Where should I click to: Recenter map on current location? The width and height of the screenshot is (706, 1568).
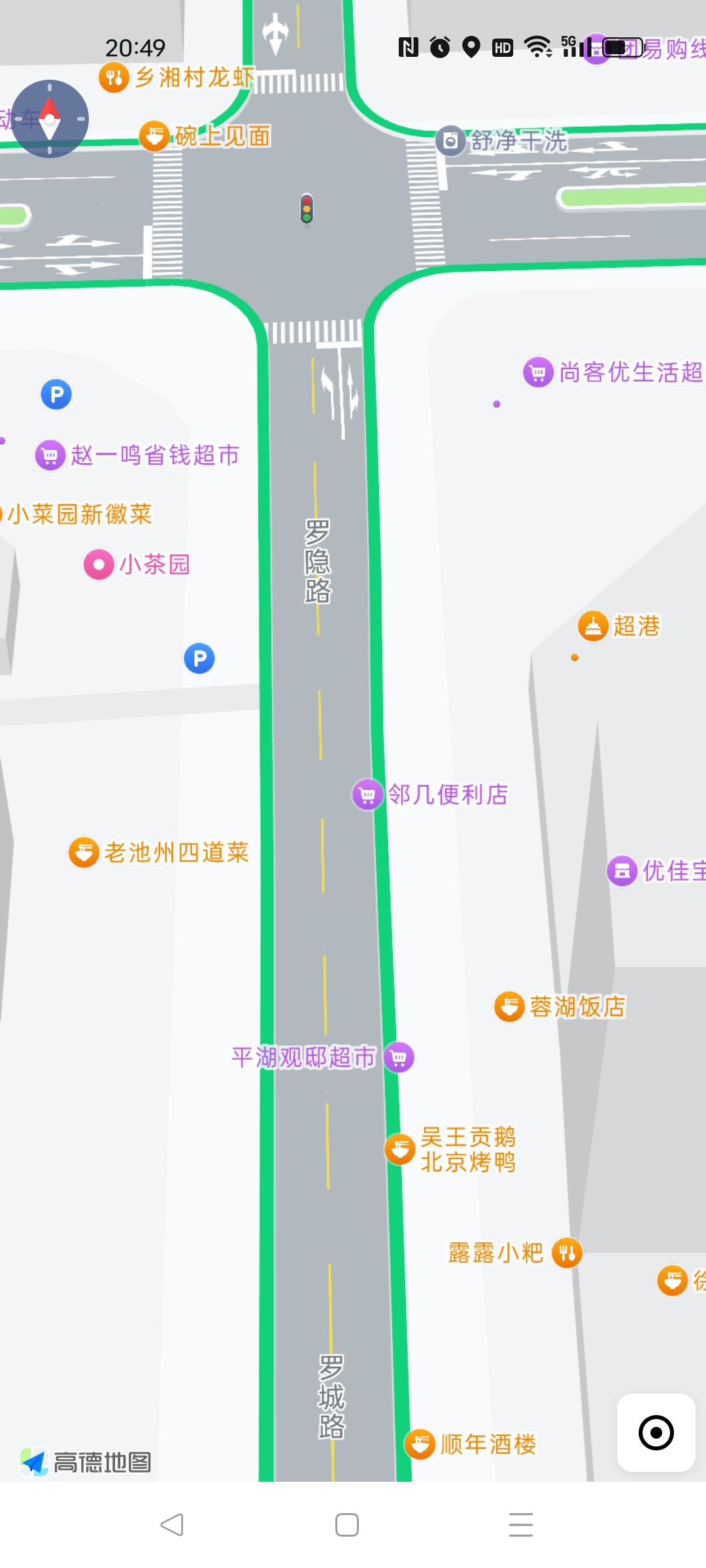(656, 1433)
